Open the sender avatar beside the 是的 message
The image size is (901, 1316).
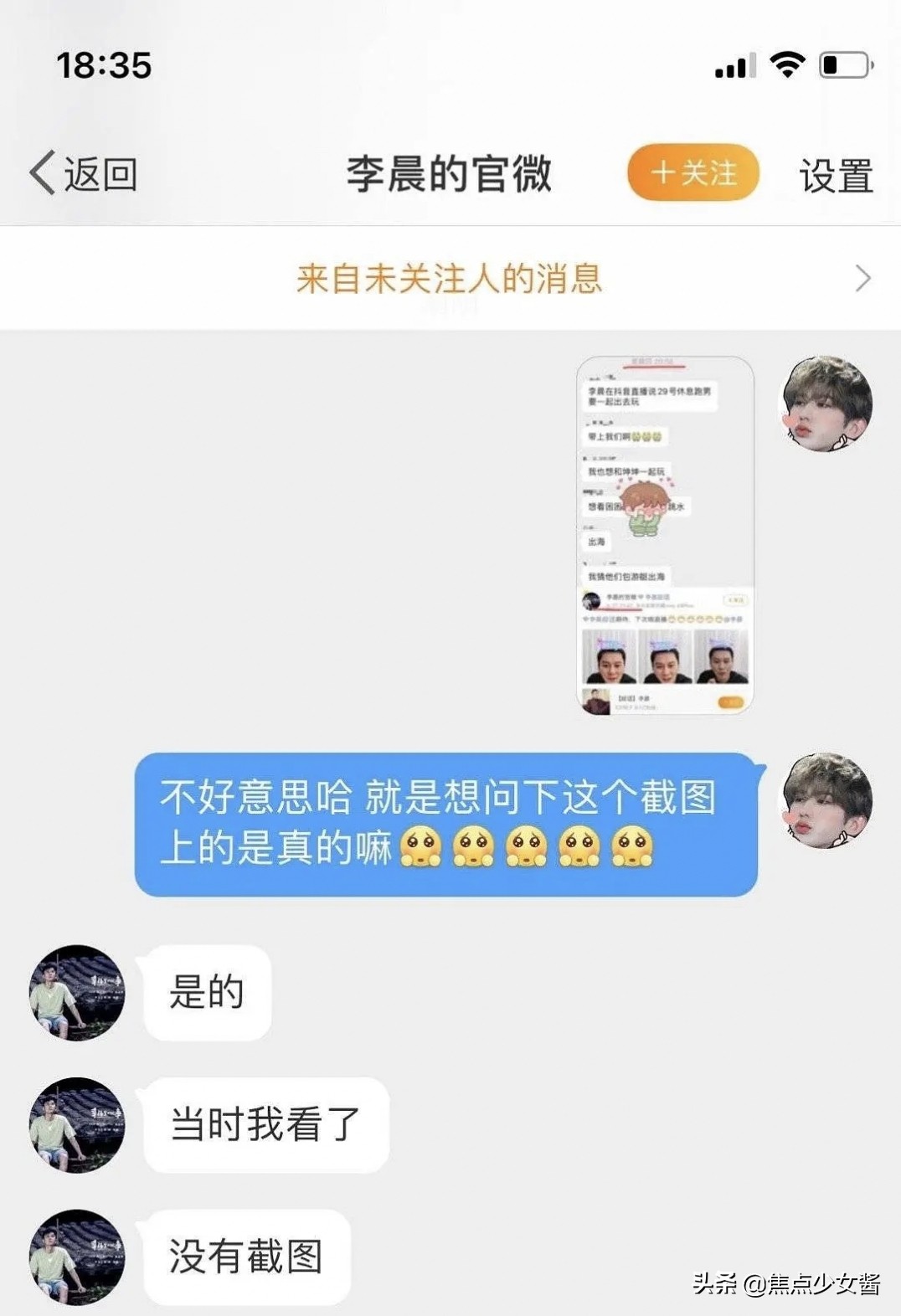coord(77,993)
